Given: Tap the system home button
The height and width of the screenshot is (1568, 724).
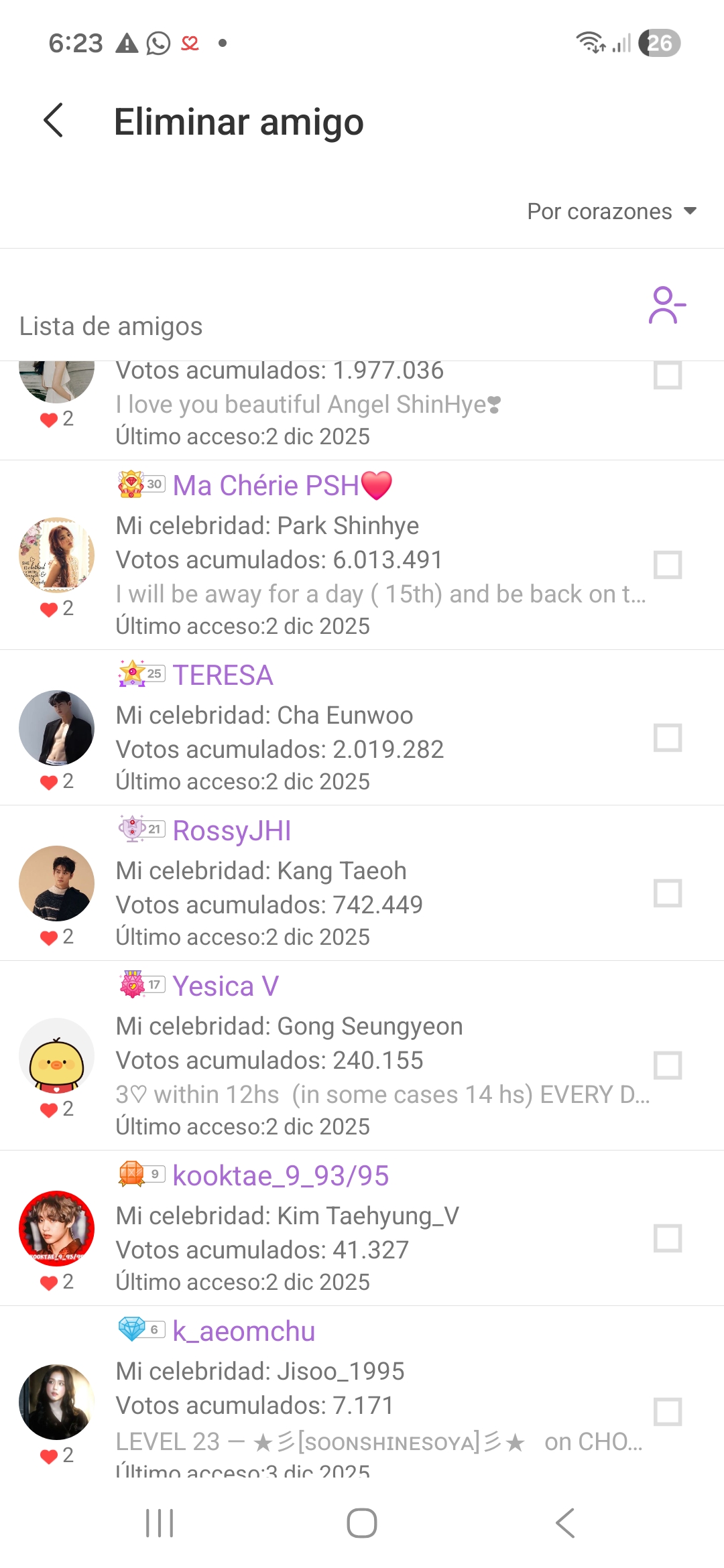Looking at the screenshot, I should coord(362,1523).
